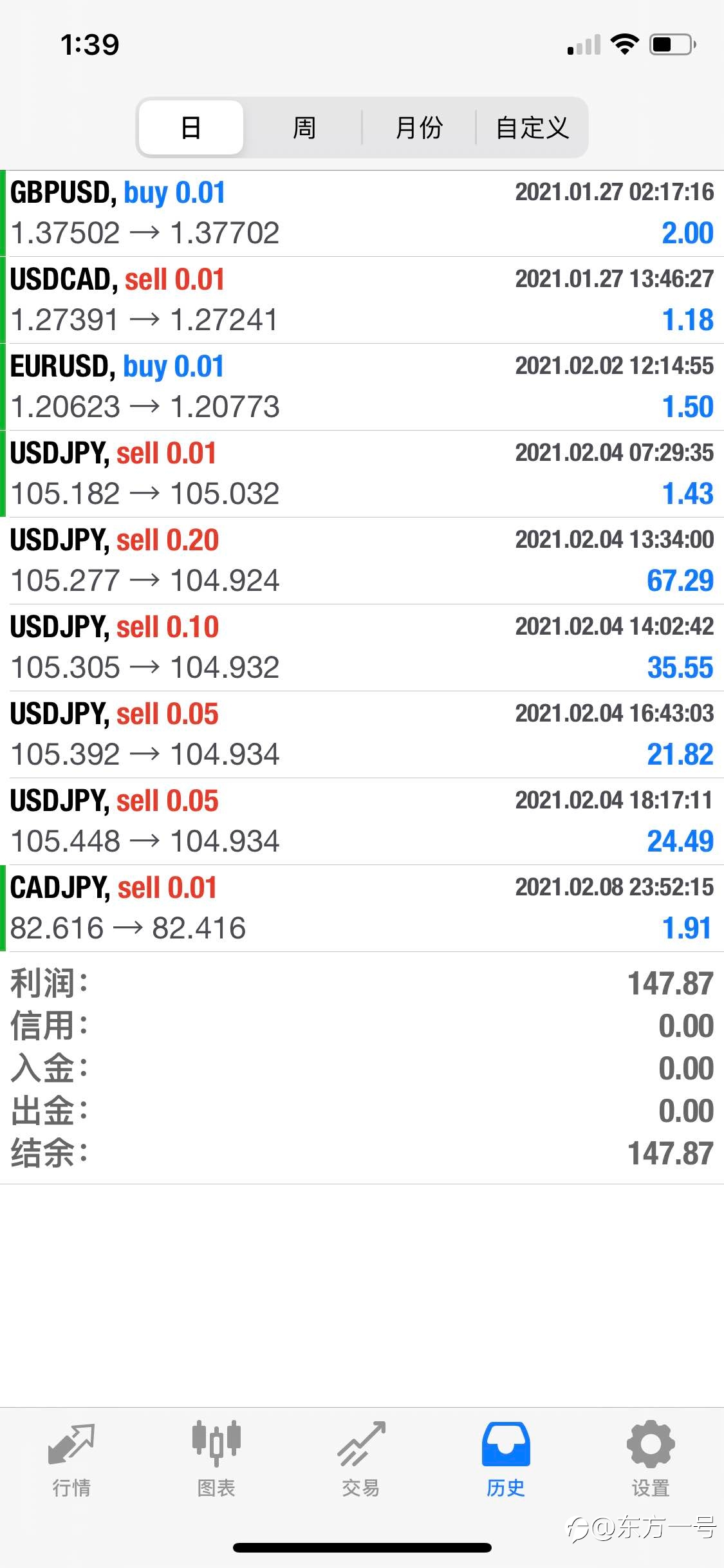
Task: Open the 设置 settings tab
Action: 651,1459
